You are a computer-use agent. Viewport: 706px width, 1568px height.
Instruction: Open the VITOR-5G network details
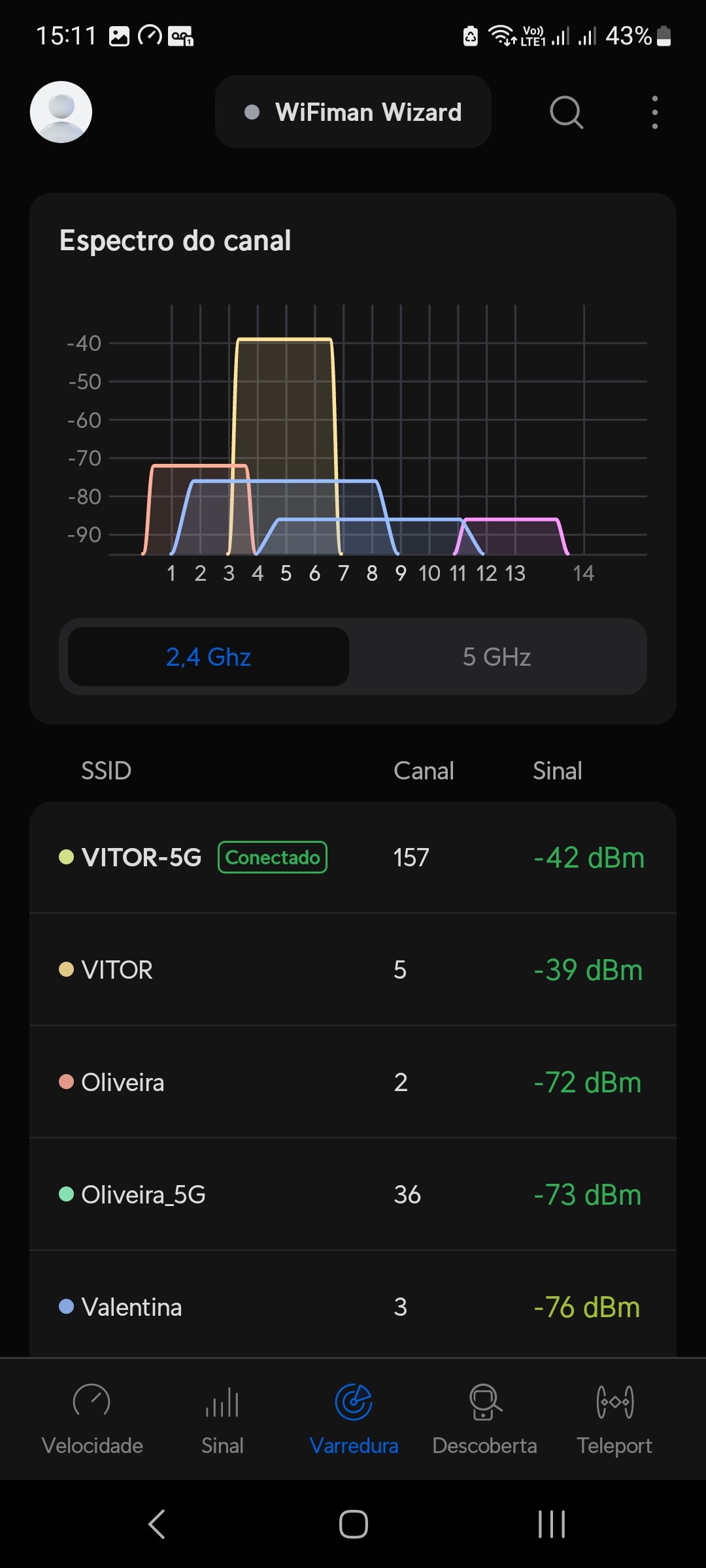pyautogui.click(x=353, y=857)
